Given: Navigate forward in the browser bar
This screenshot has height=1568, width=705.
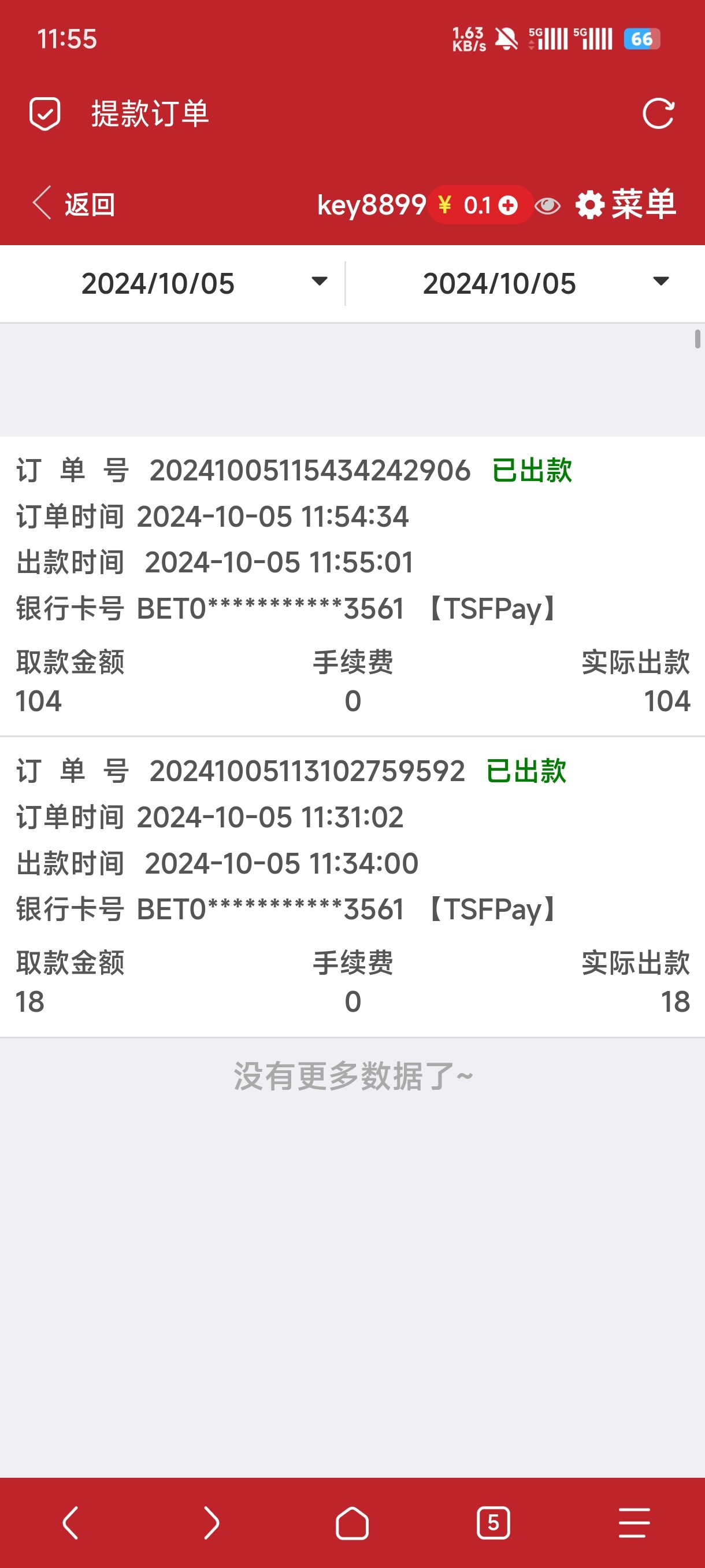Looking at the screenshot, I should pos(211,1523).
